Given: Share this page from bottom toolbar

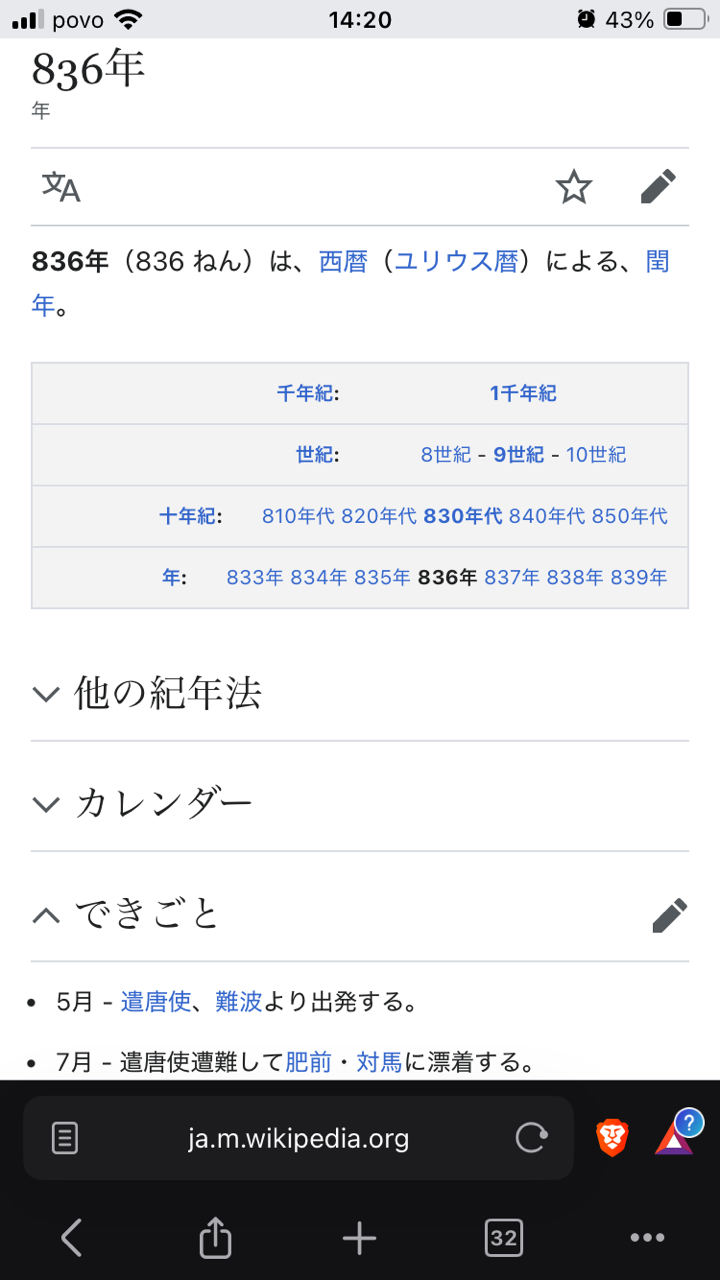Looking at the screenshot, I should [215, 1239].
